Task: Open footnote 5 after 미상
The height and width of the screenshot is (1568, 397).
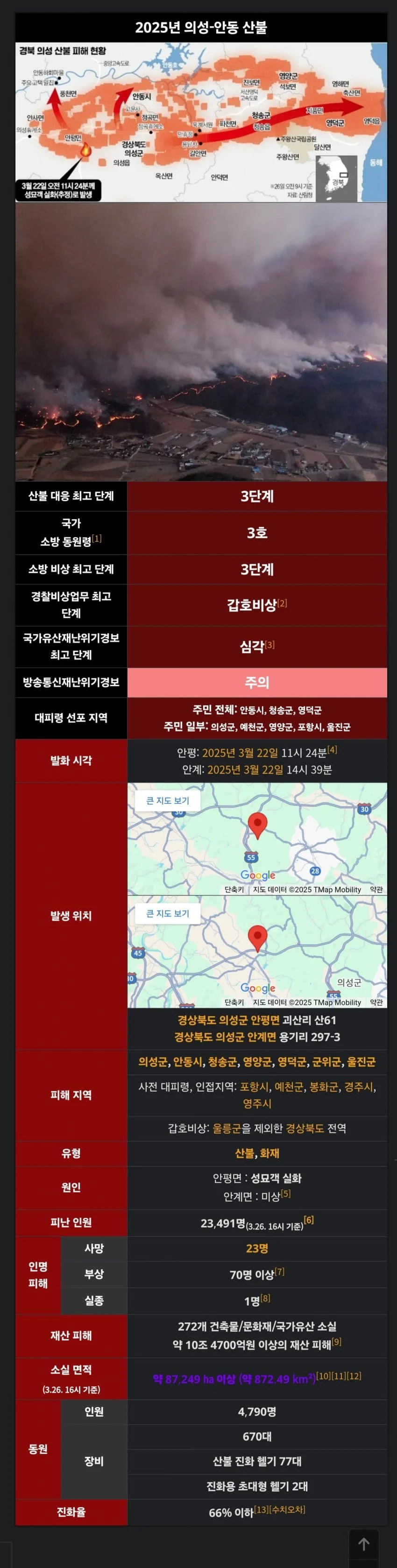Action: (285, 1194)
